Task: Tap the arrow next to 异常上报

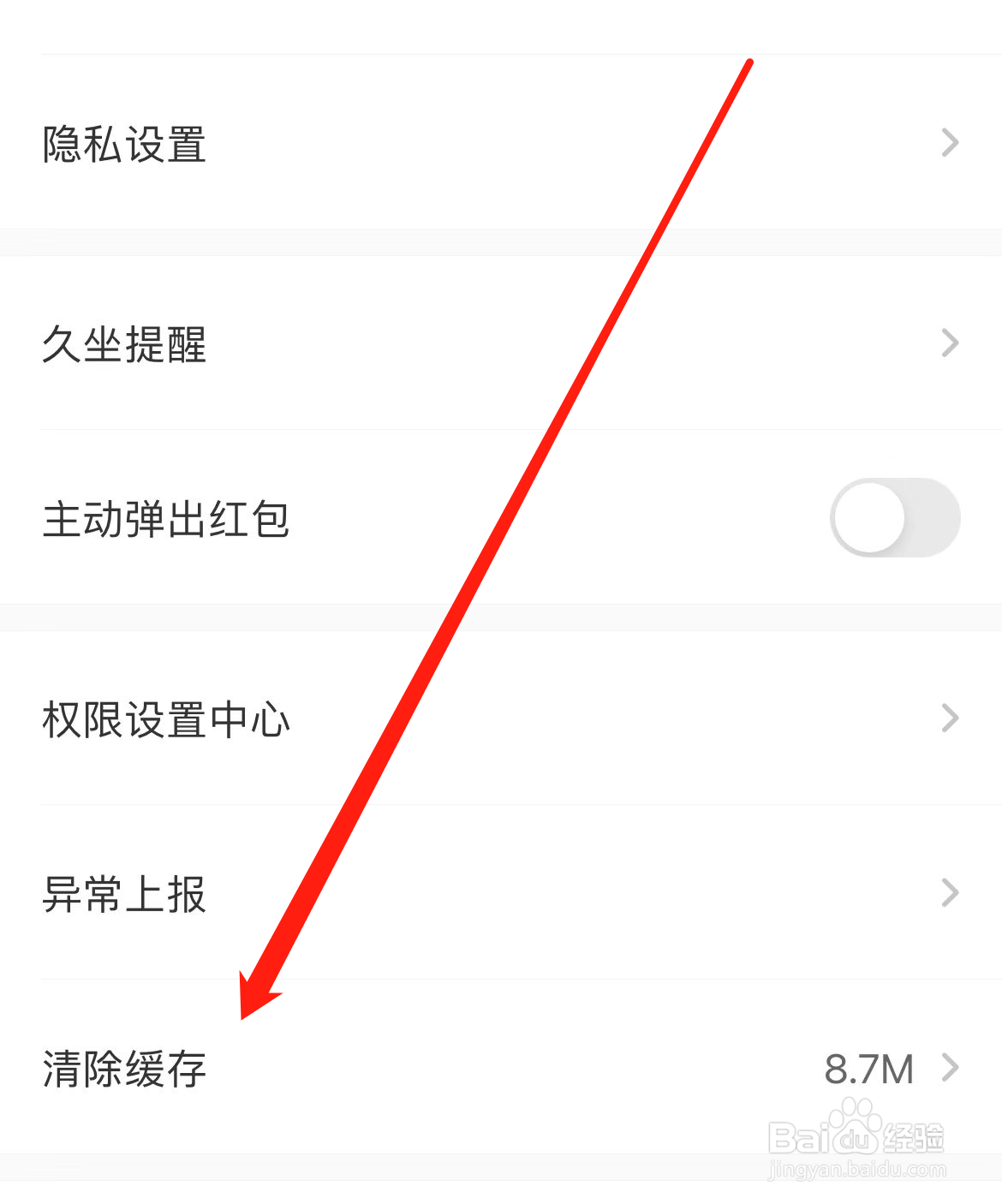Action: click(949, 894)
